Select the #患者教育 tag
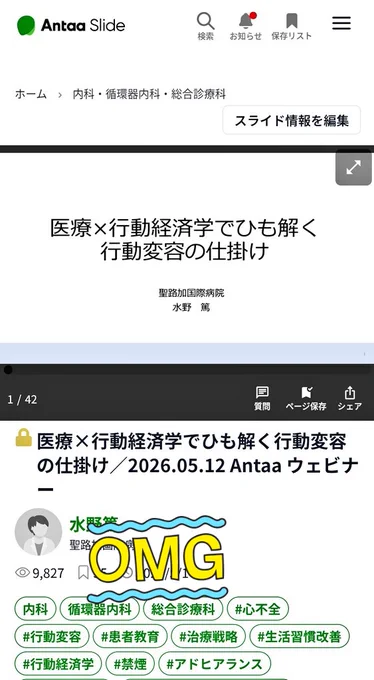Screen dimensions: 374x680 (130, 637)
